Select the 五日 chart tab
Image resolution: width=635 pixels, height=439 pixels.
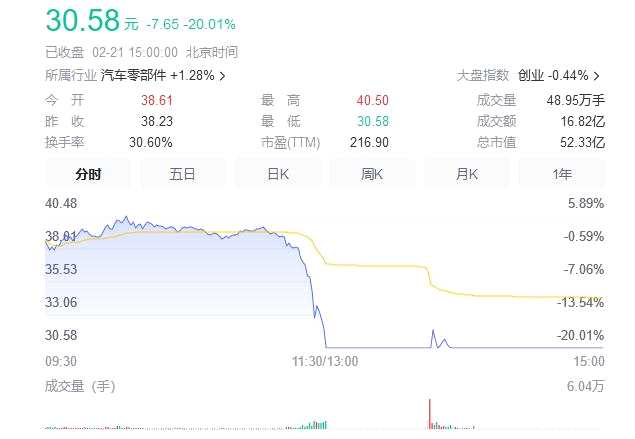click(x=182, y=173)
